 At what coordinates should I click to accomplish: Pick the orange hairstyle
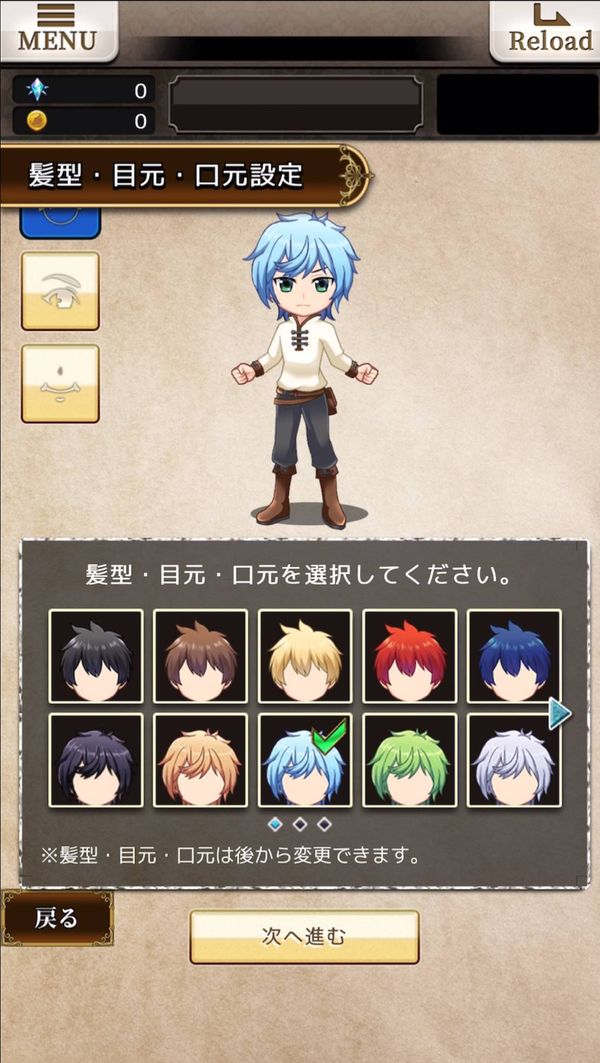200,760
